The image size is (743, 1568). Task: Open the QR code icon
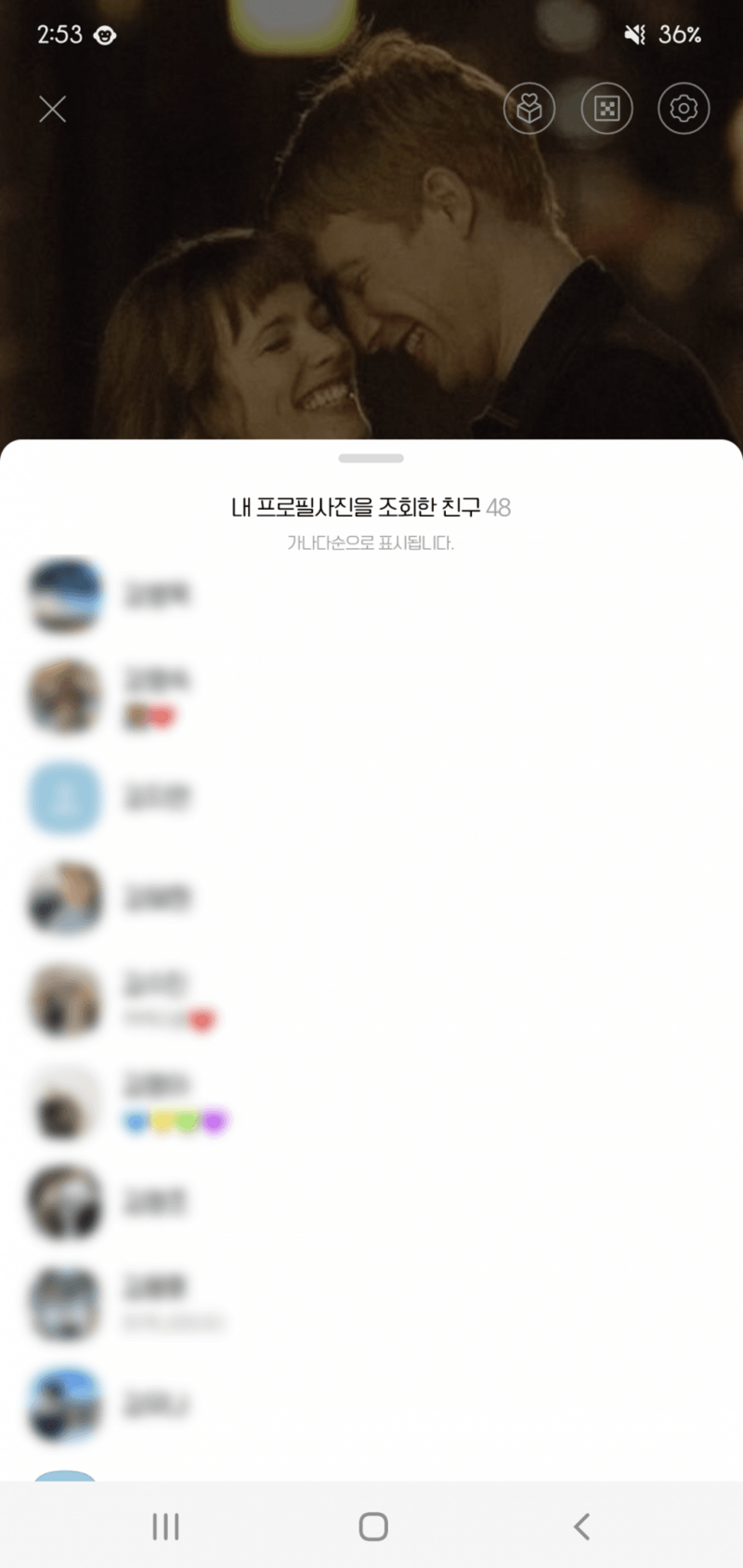coord(606,109)
